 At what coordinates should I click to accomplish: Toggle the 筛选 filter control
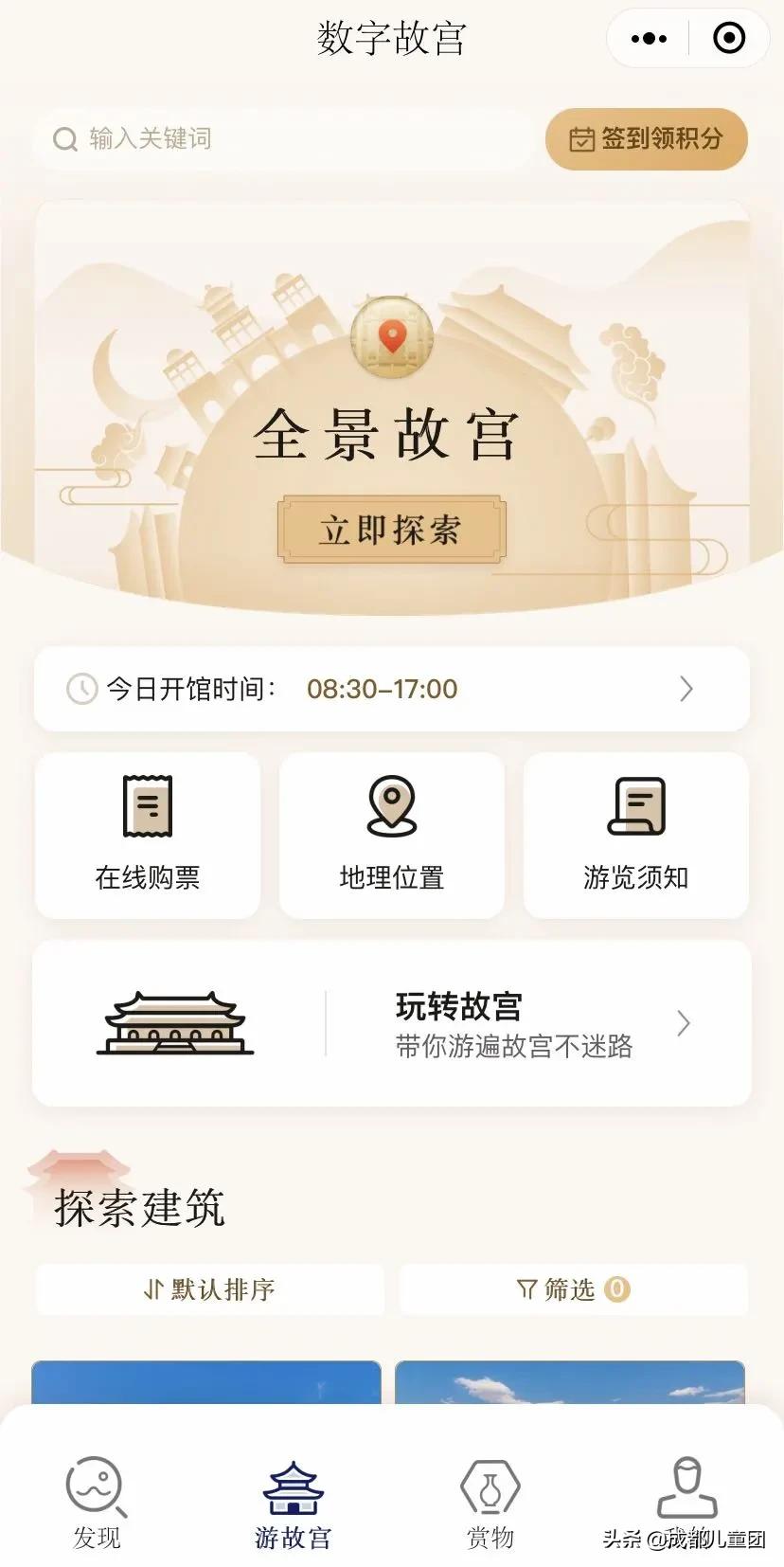(574, 1289)
